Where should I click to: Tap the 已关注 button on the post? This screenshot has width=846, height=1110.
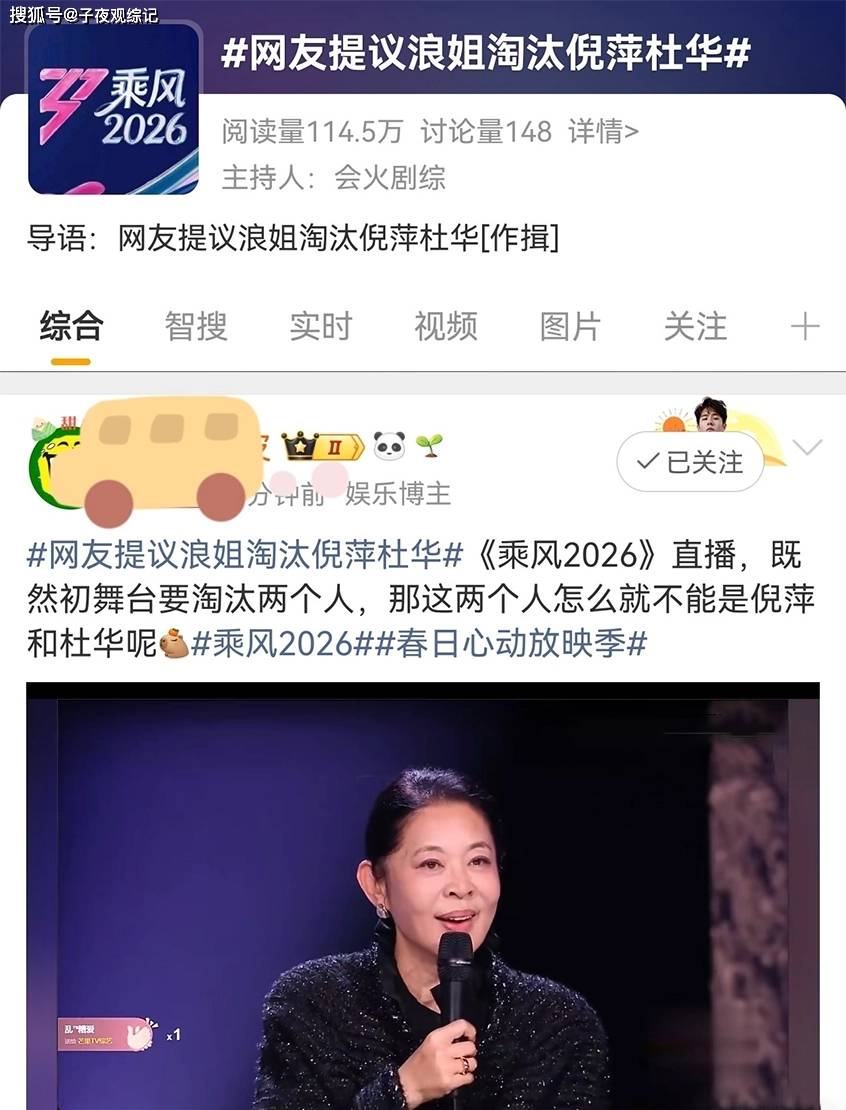point(690,461)
